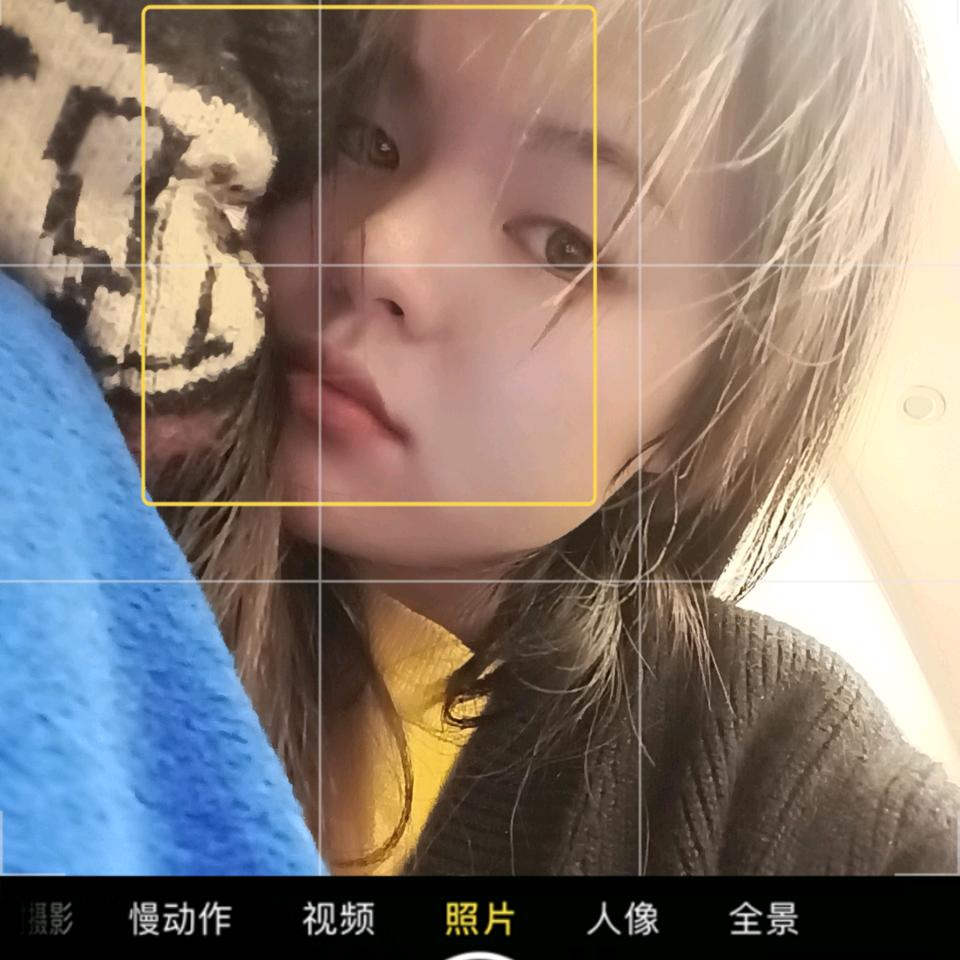Switch to 慢动作 slow-motion mode
The image size is (960, 960).
pos(180,919)
